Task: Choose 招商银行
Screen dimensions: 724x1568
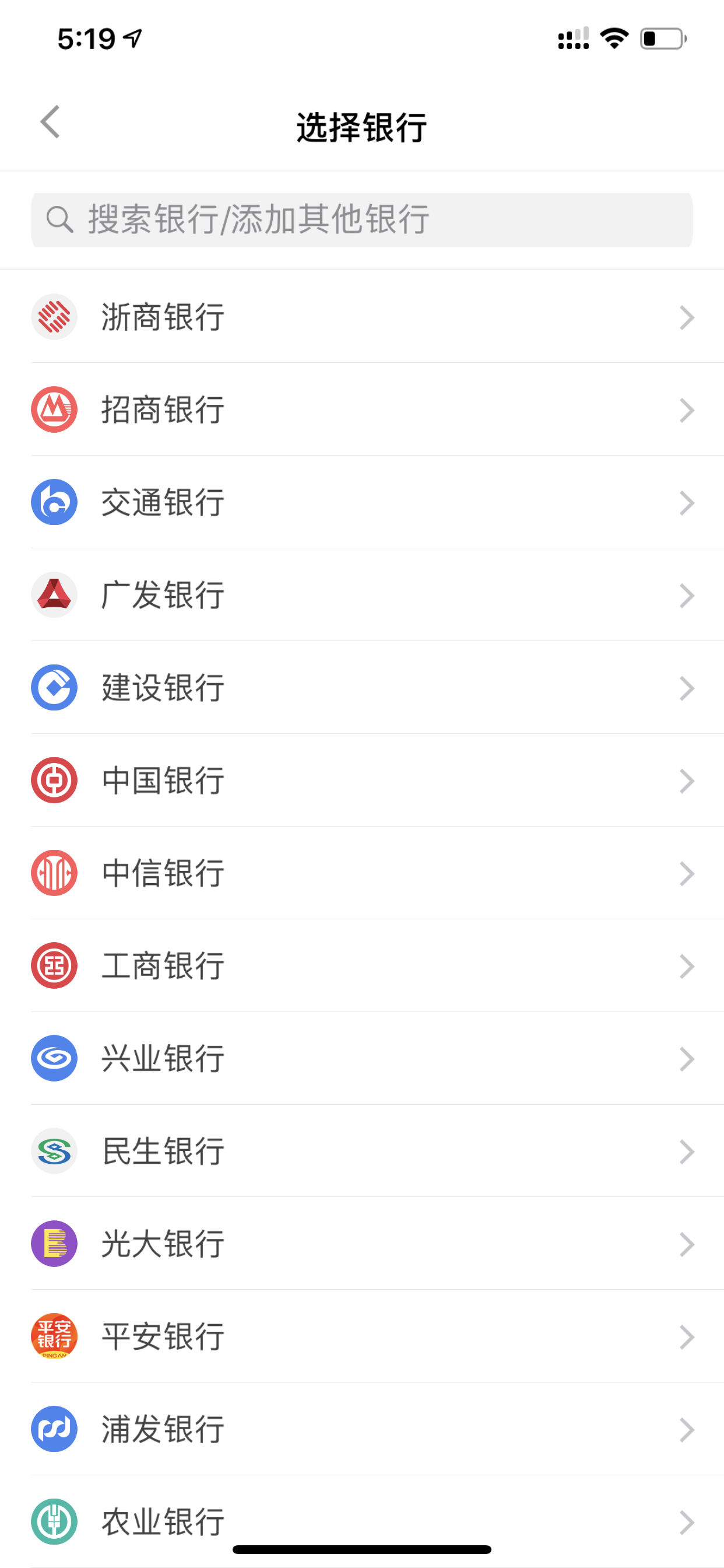Action: [x=362, y=409]
